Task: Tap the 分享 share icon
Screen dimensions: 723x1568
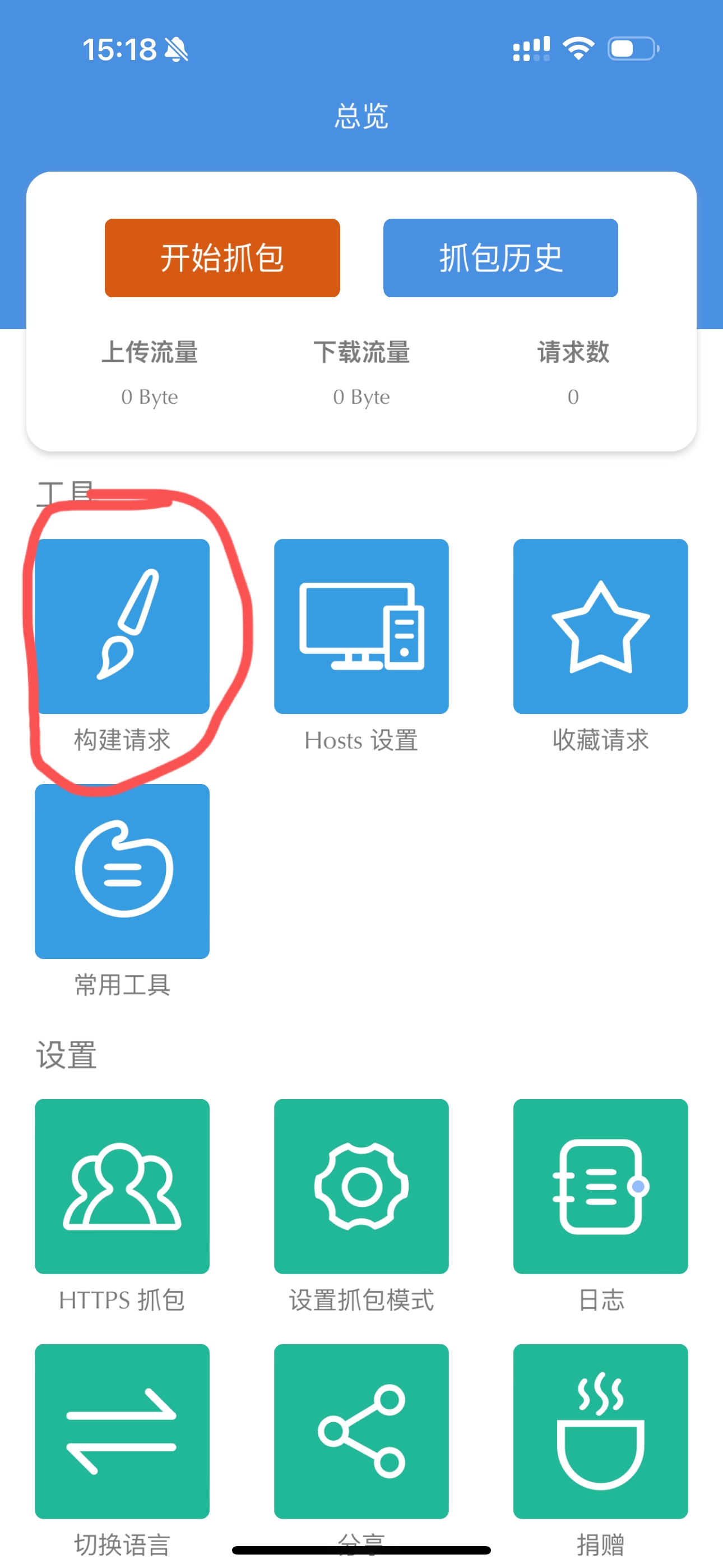Action: pos(361,1431)
